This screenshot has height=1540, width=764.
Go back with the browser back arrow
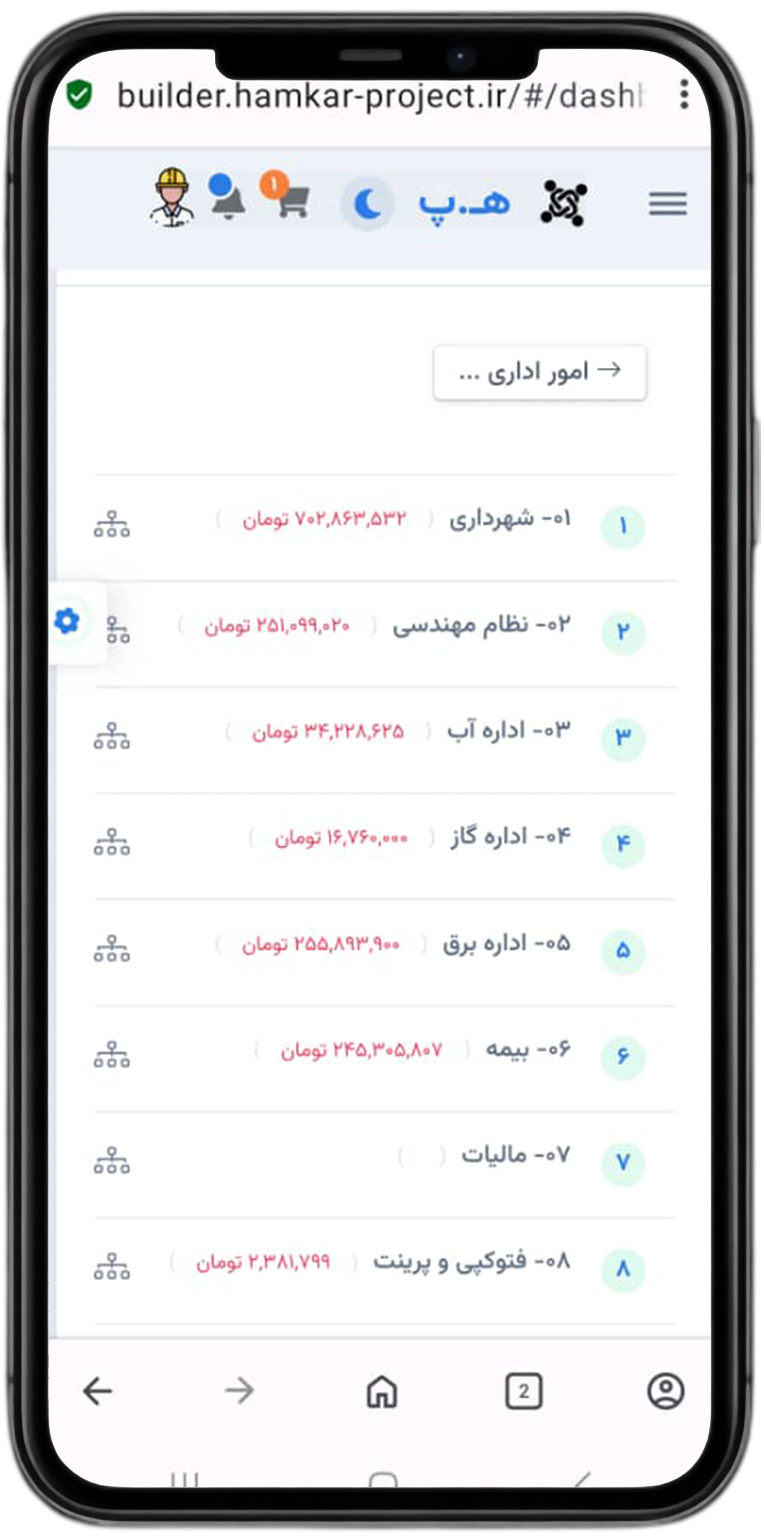(97, 1391)
